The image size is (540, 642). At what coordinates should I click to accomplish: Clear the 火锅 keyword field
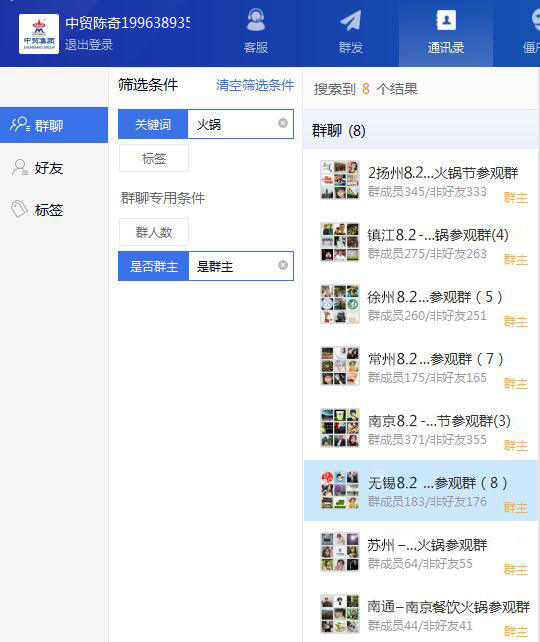coord(283,123)
